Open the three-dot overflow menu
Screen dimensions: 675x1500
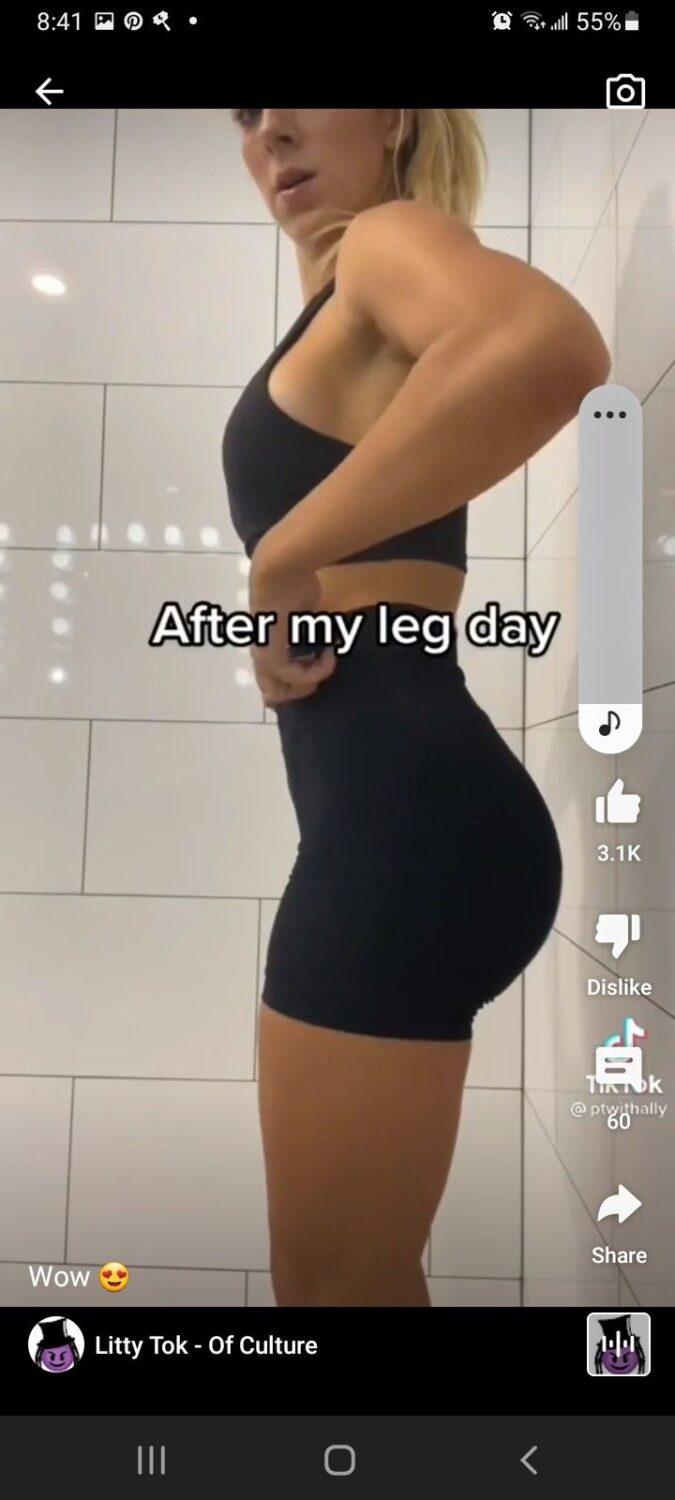610,415
